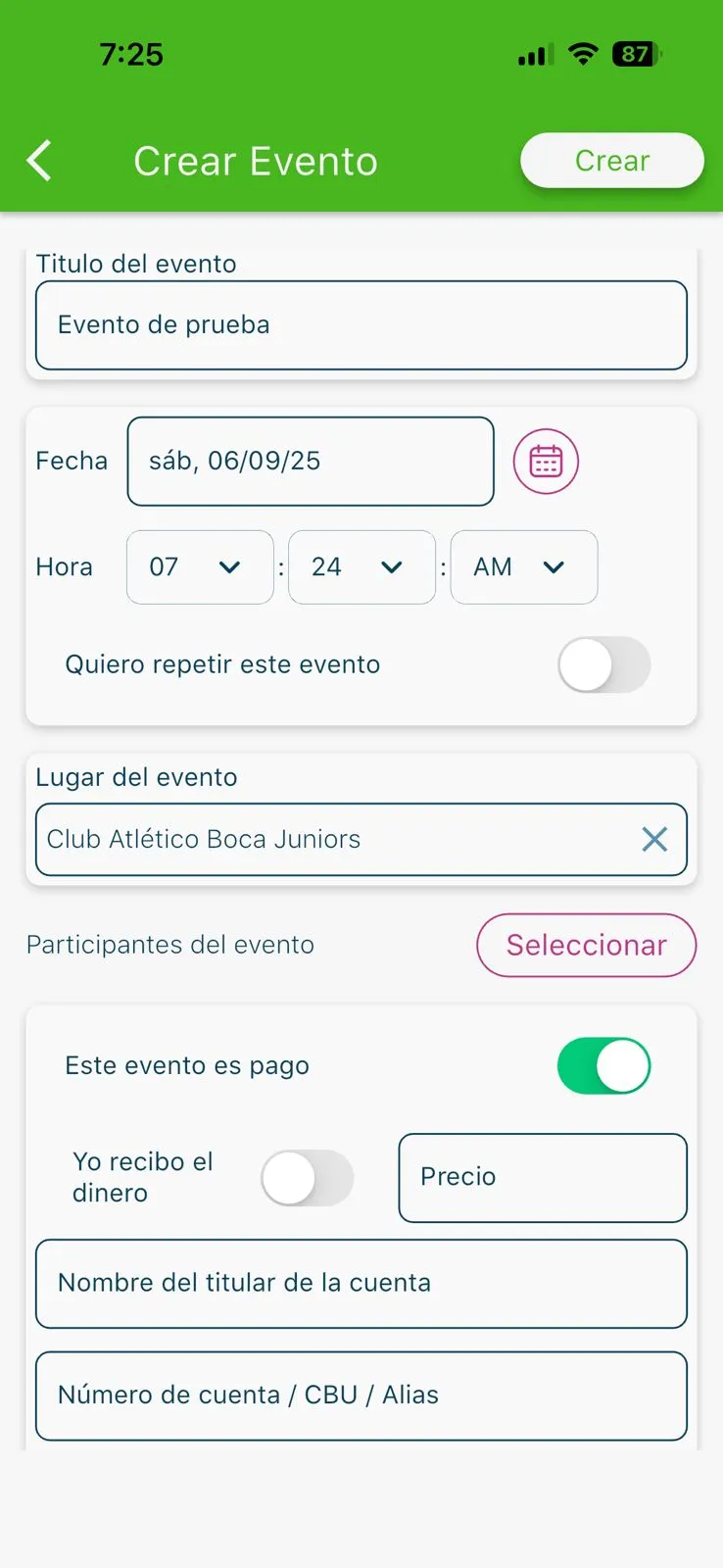Enable Yo recibo el dinero
This screenshot has width=723, height=1568.
(x=307, y=1178)
